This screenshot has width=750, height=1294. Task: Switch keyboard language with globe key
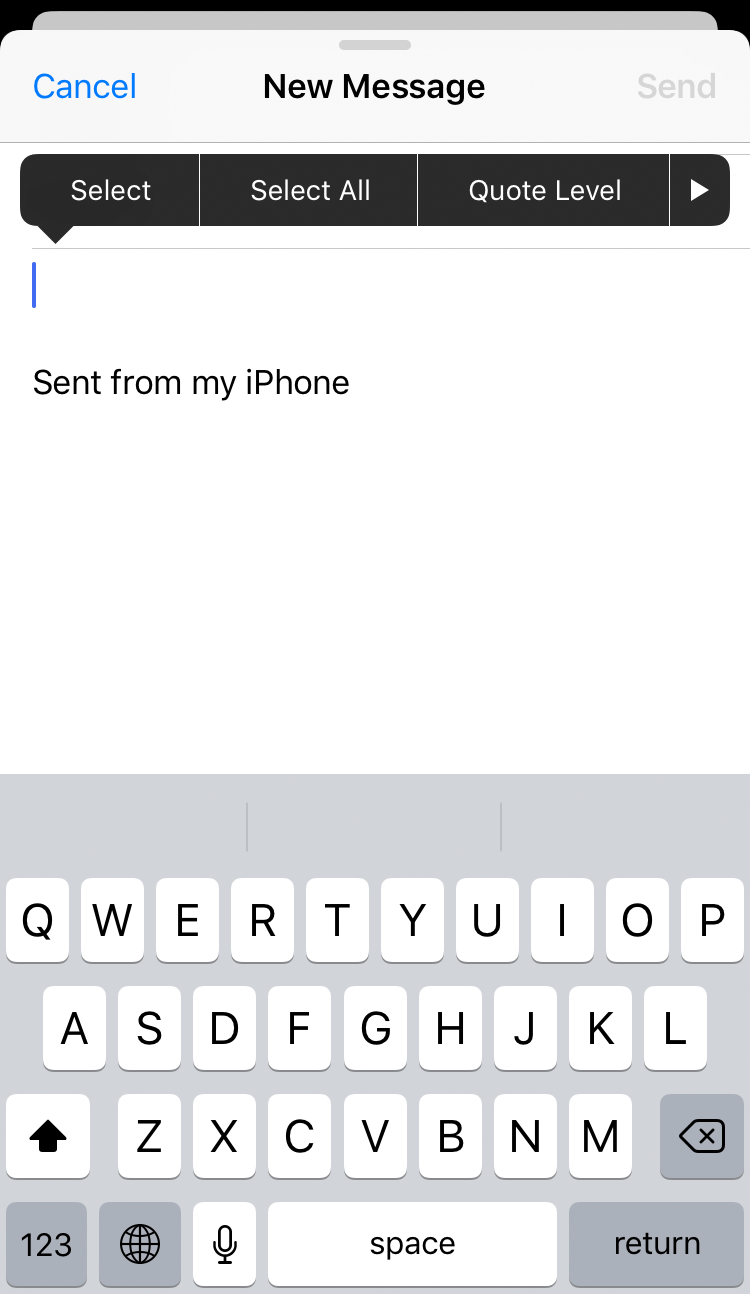pyautogui.click(x=140, y=1244)
